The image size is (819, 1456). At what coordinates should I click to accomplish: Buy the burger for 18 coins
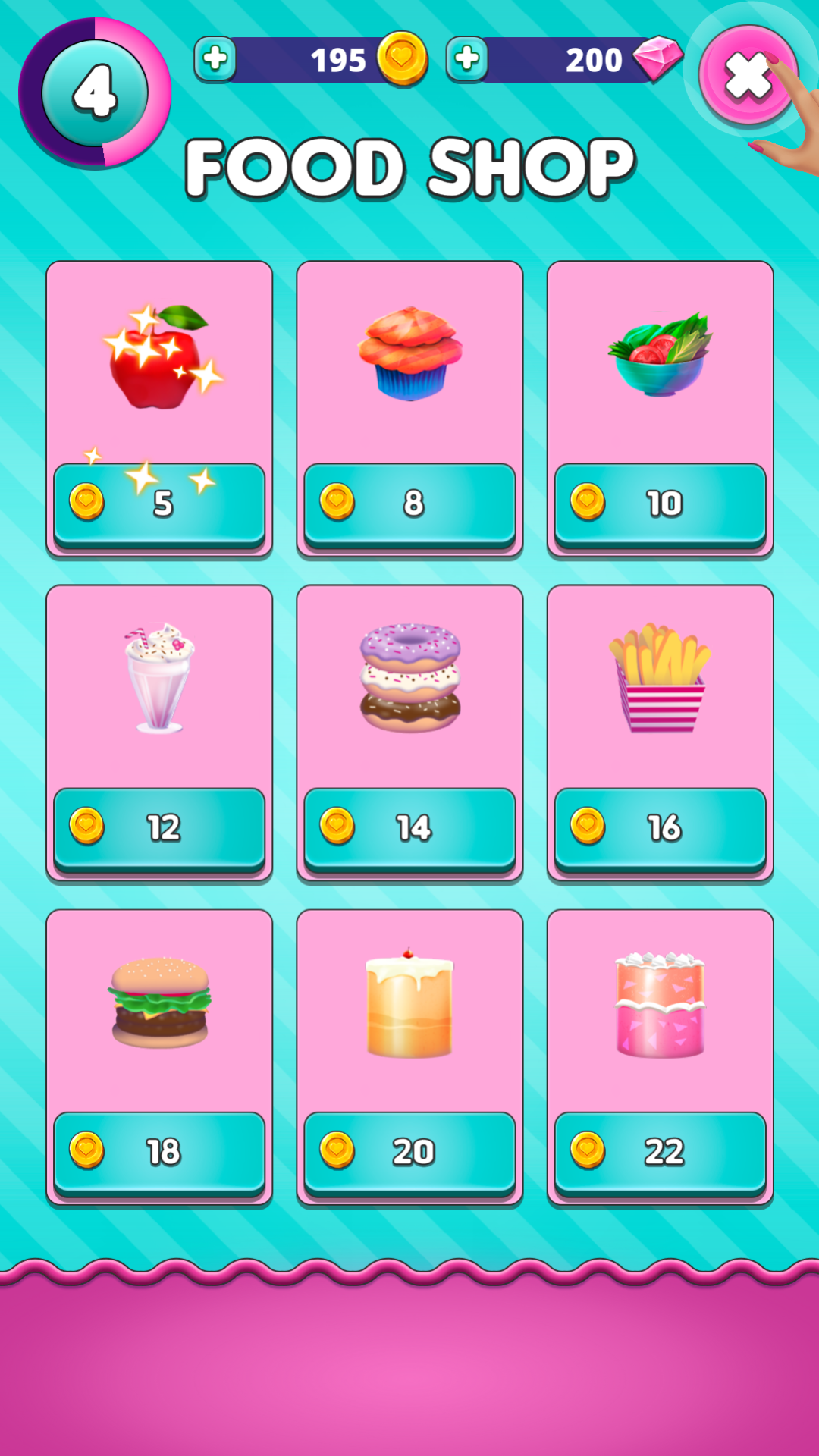point(159,1151)
